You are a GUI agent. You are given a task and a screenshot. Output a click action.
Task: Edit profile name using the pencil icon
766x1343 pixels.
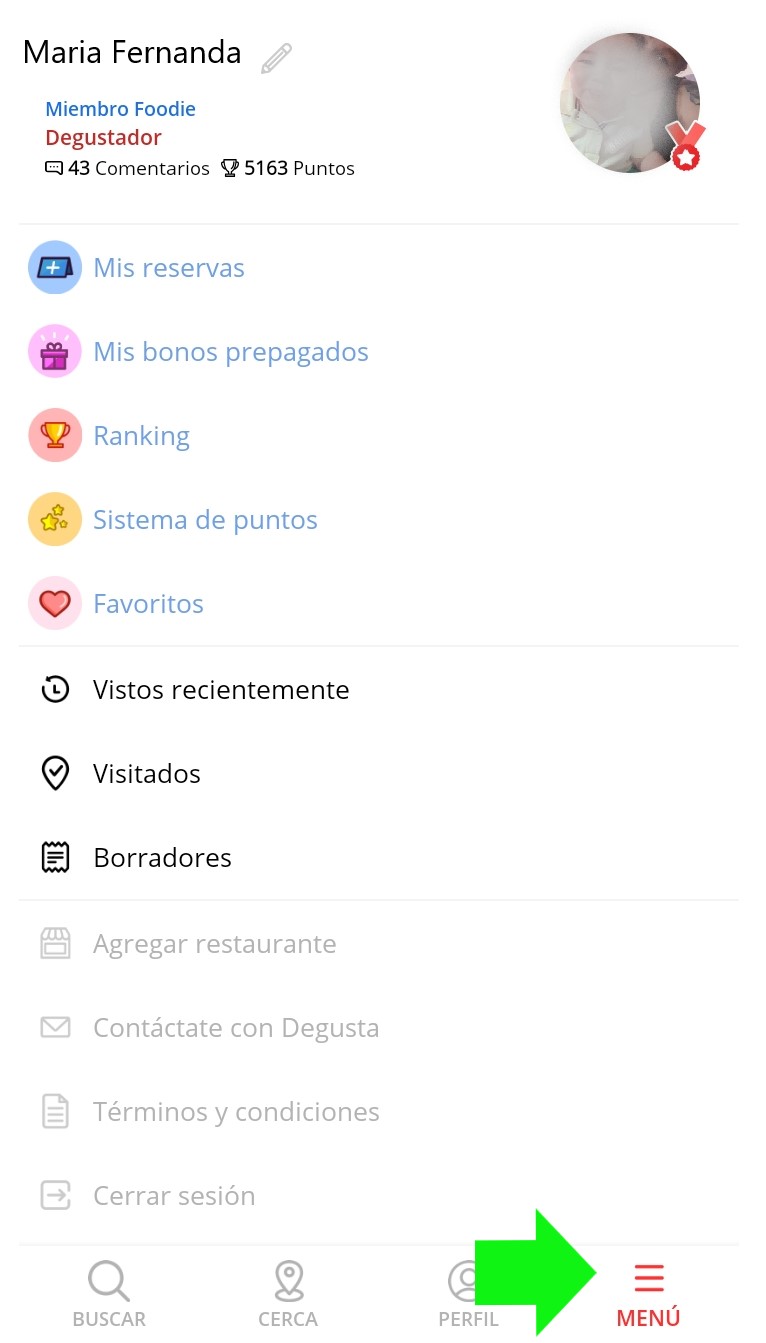[x=275, y=58]
